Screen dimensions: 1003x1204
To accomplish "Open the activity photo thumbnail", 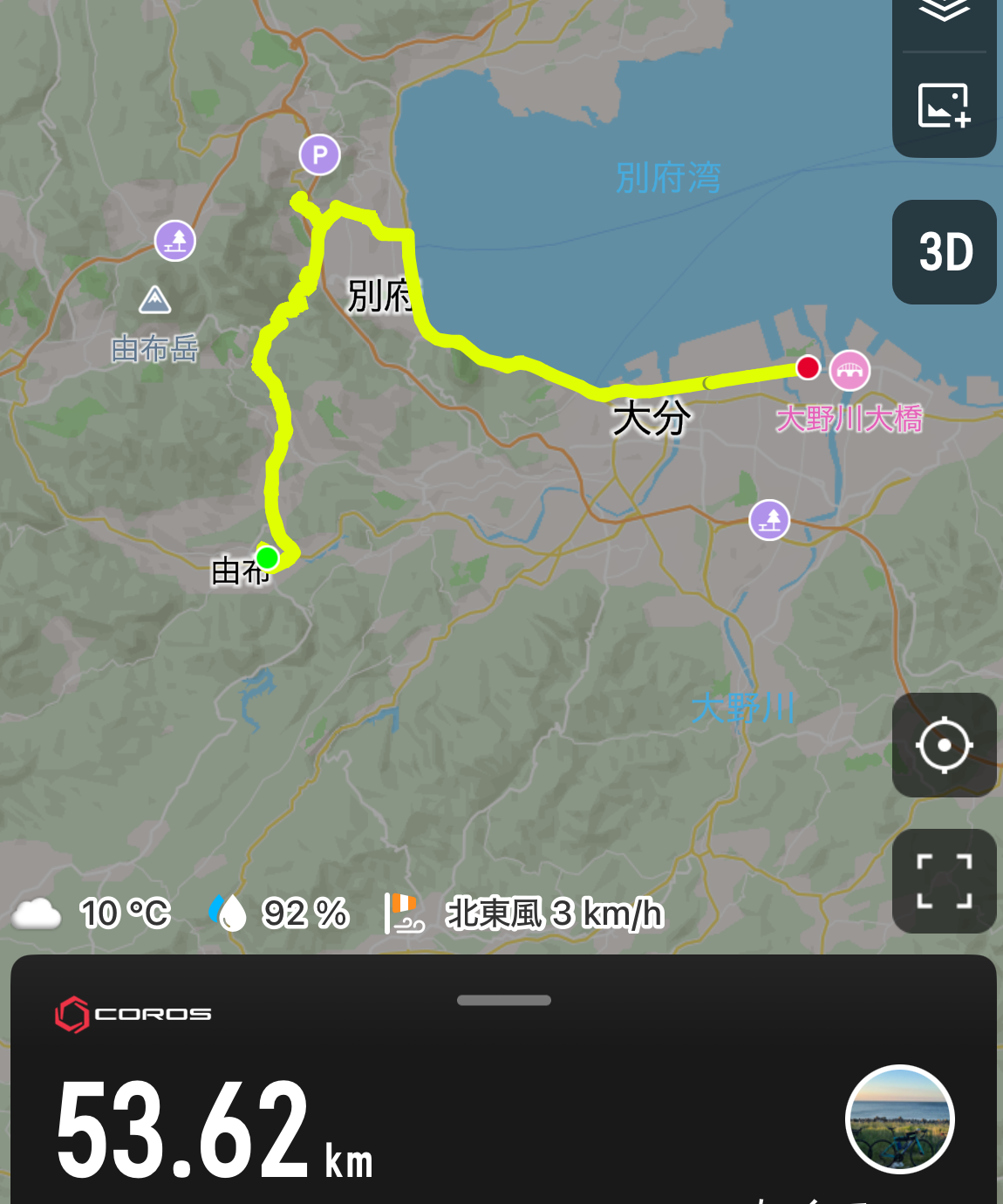I will 899,1119.
